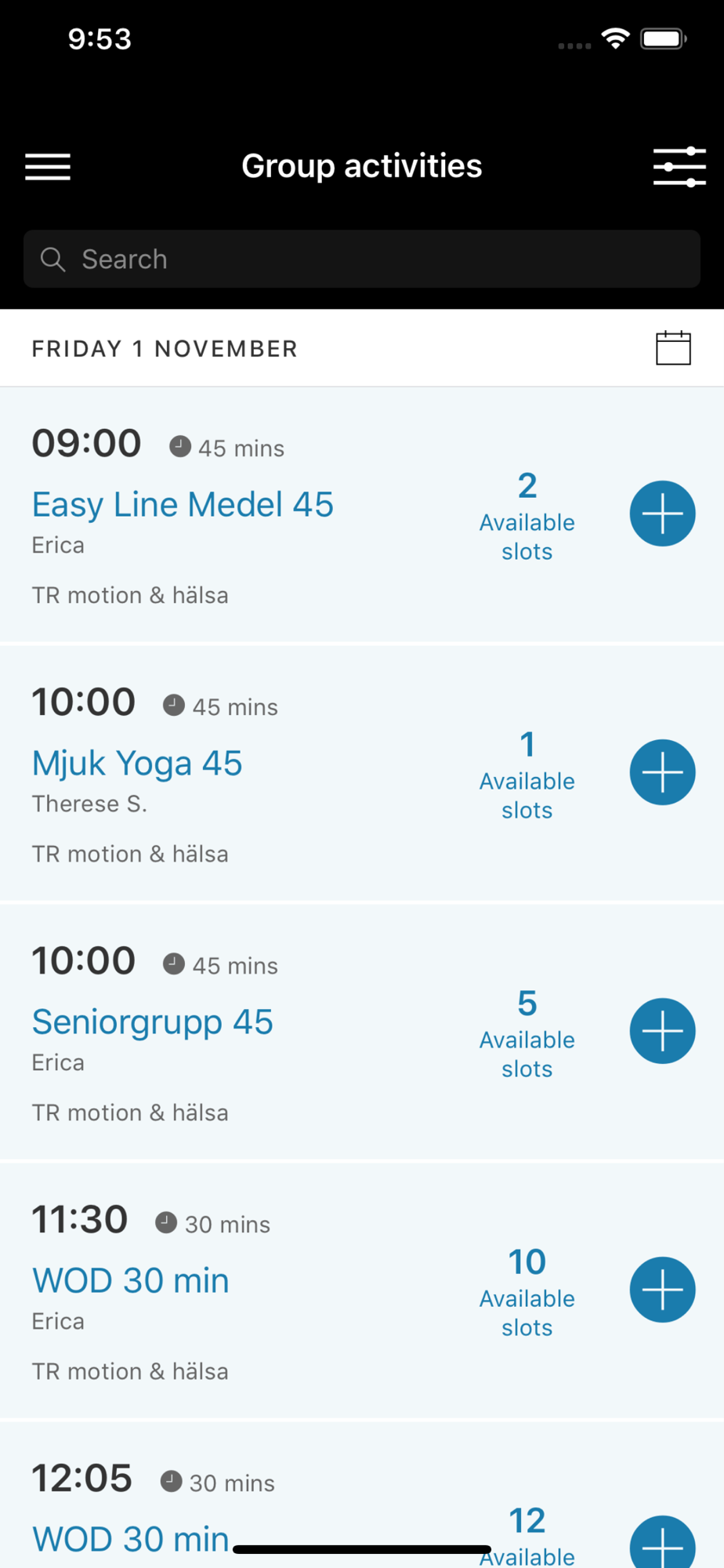Open the calendar date picker

tap(673, 348)
